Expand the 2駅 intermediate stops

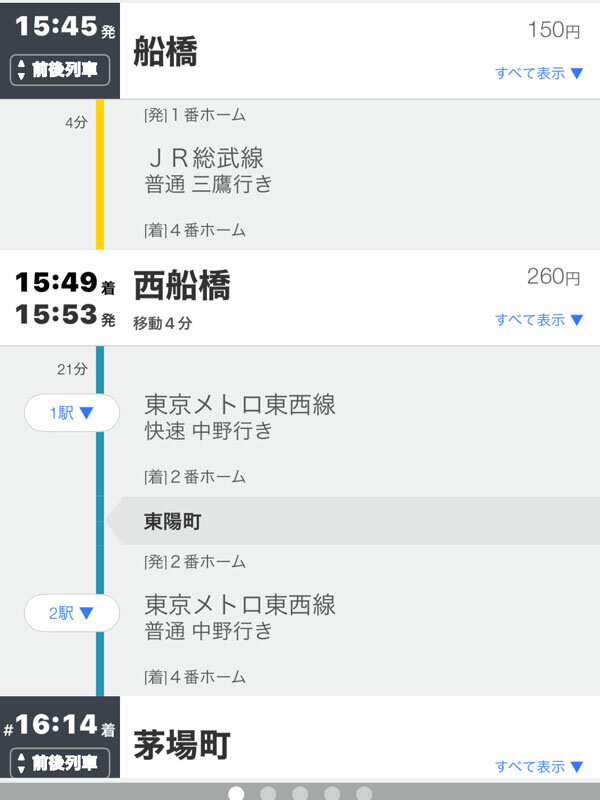[72, 613]
